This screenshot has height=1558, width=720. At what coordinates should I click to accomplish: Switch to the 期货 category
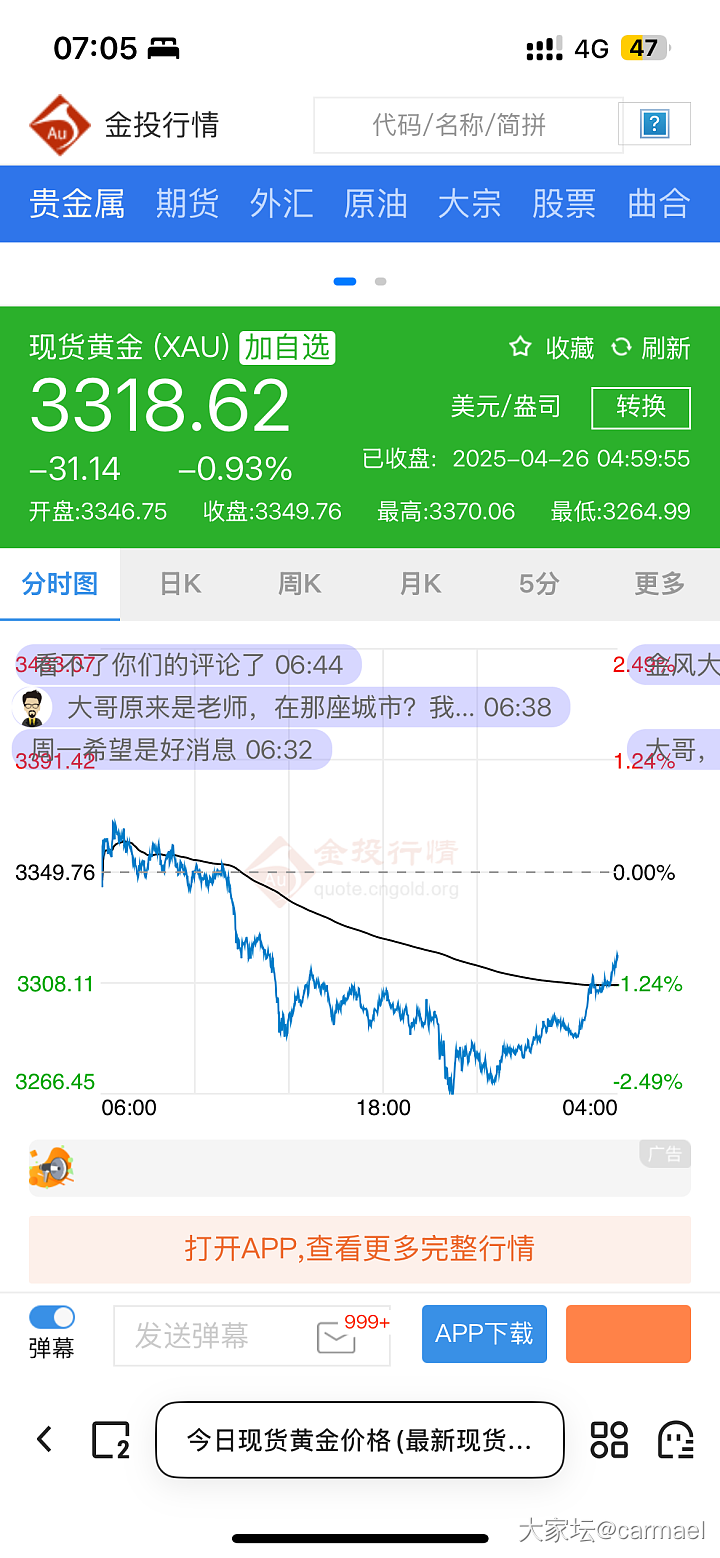187,204
